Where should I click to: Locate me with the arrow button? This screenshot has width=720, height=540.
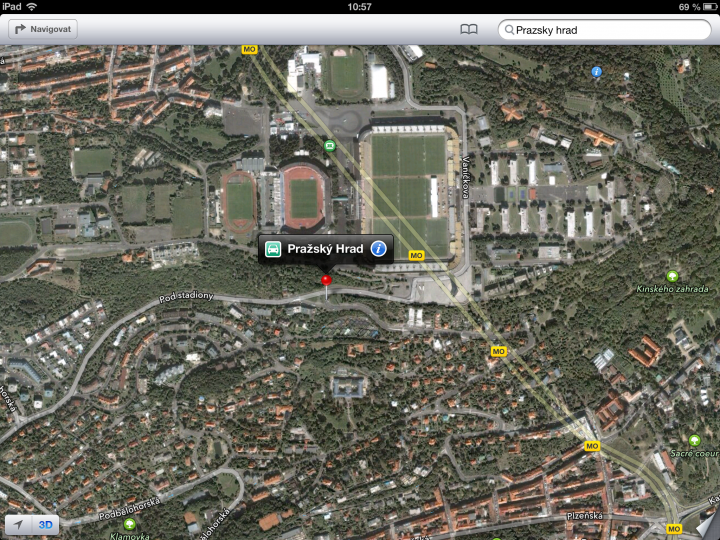click(x=20, y=524)
